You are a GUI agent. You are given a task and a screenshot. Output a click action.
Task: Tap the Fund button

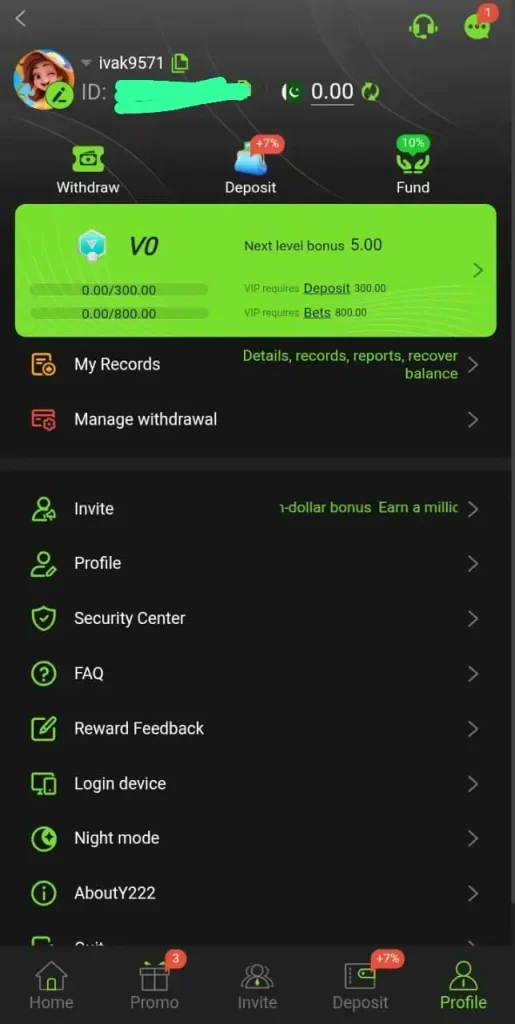tap(413, 169)
